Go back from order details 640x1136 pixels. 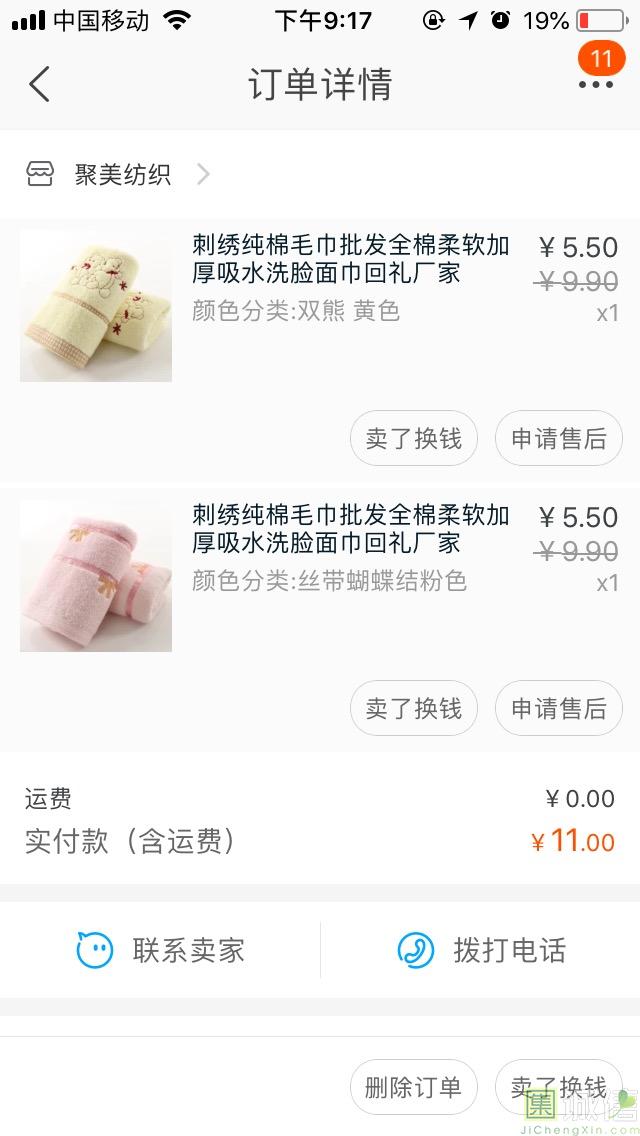[x=39, y=84]
